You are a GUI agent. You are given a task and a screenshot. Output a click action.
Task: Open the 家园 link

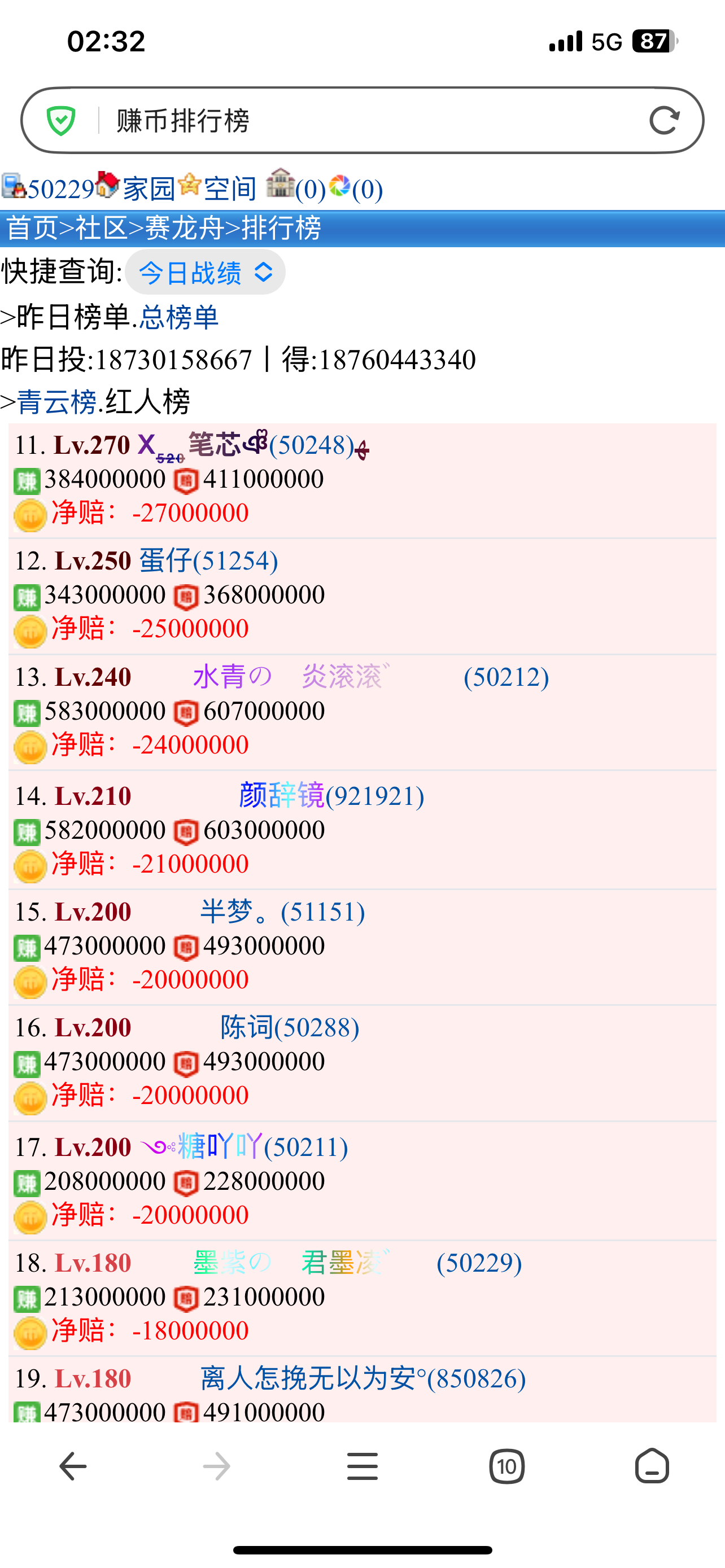tap(148, 189)
